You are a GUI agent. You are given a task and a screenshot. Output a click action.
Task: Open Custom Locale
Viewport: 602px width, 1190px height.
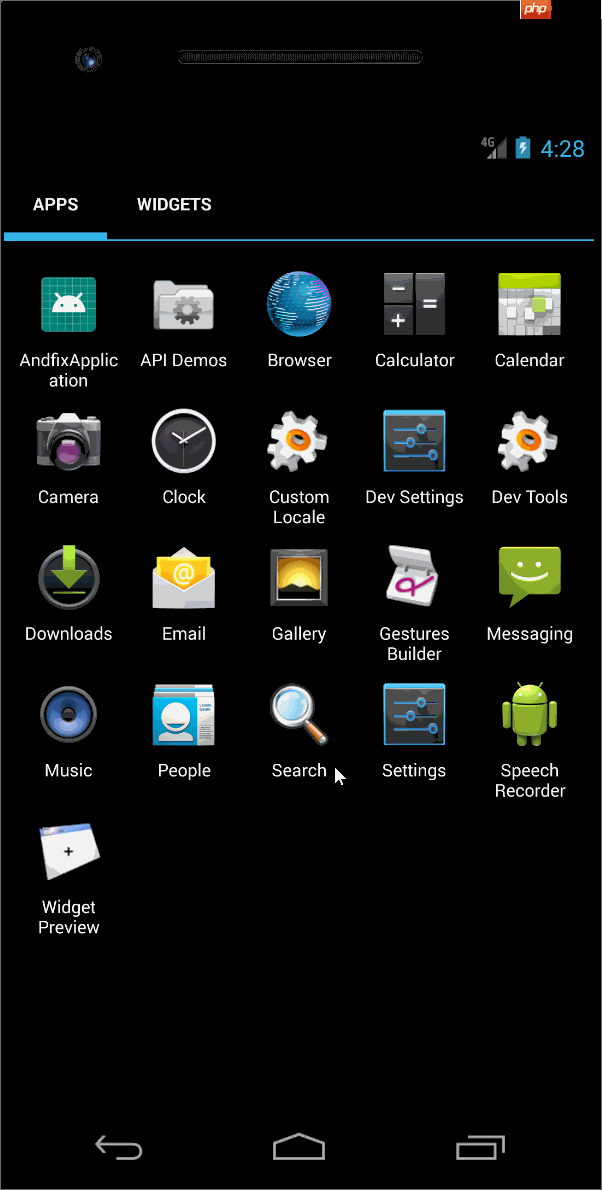click(x=299, y=442)
